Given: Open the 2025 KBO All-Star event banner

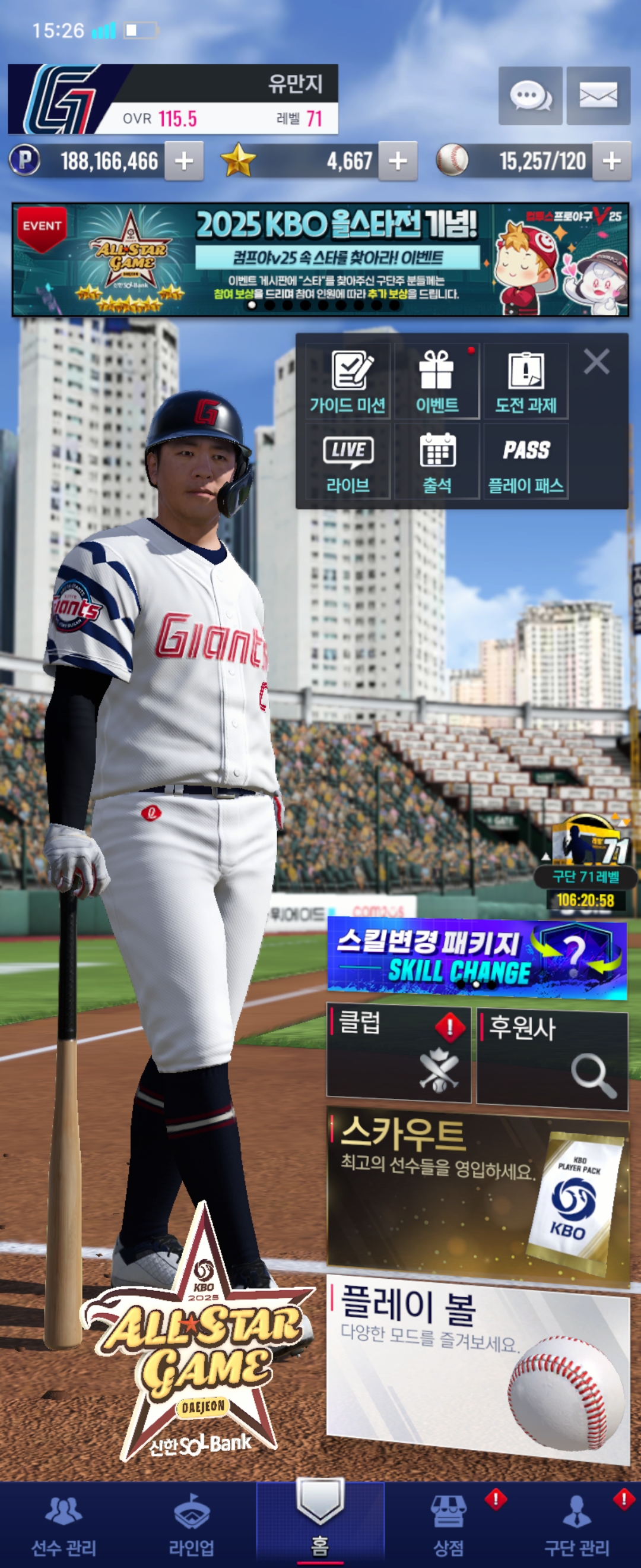Looking at the screenshot, I should tap(320, 260).
